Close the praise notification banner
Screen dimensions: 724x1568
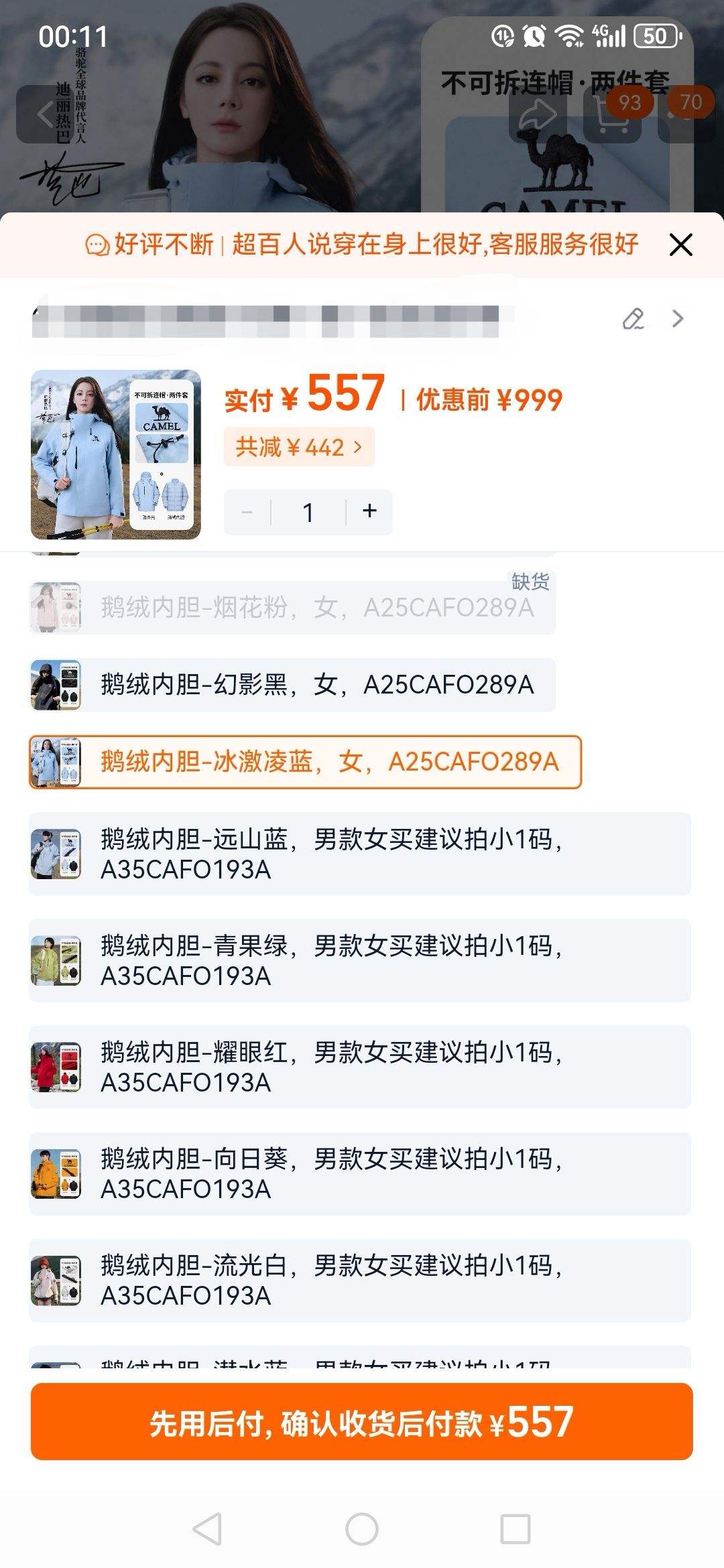click(x=681, y=245)
